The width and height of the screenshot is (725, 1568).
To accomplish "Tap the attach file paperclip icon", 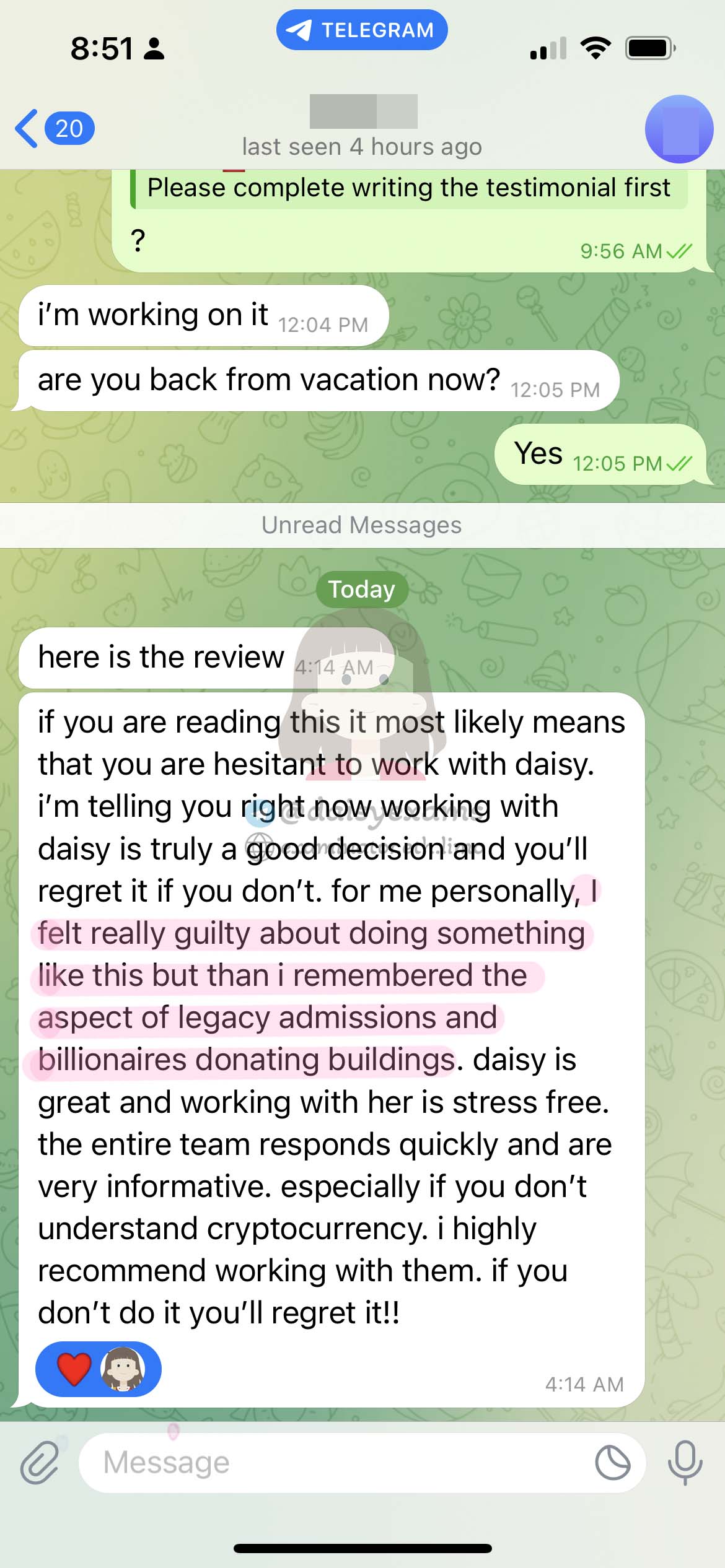I will click(x=40, y=1463).
